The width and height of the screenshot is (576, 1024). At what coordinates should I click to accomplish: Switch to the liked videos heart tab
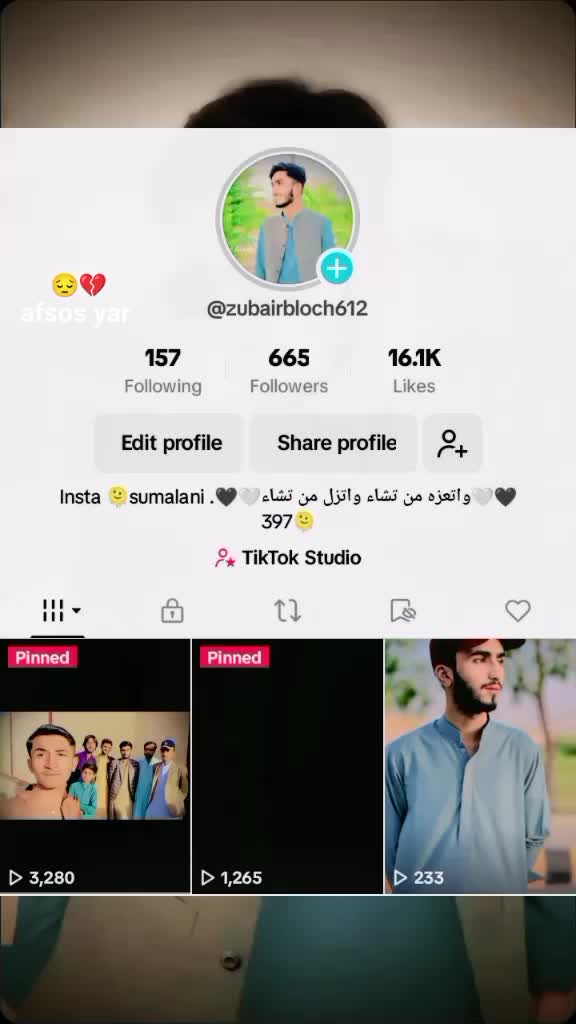point(518,611)
